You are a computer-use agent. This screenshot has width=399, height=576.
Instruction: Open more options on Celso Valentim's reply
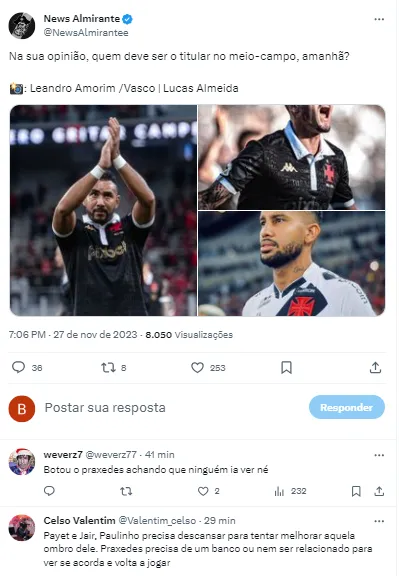tap(379, 521)
